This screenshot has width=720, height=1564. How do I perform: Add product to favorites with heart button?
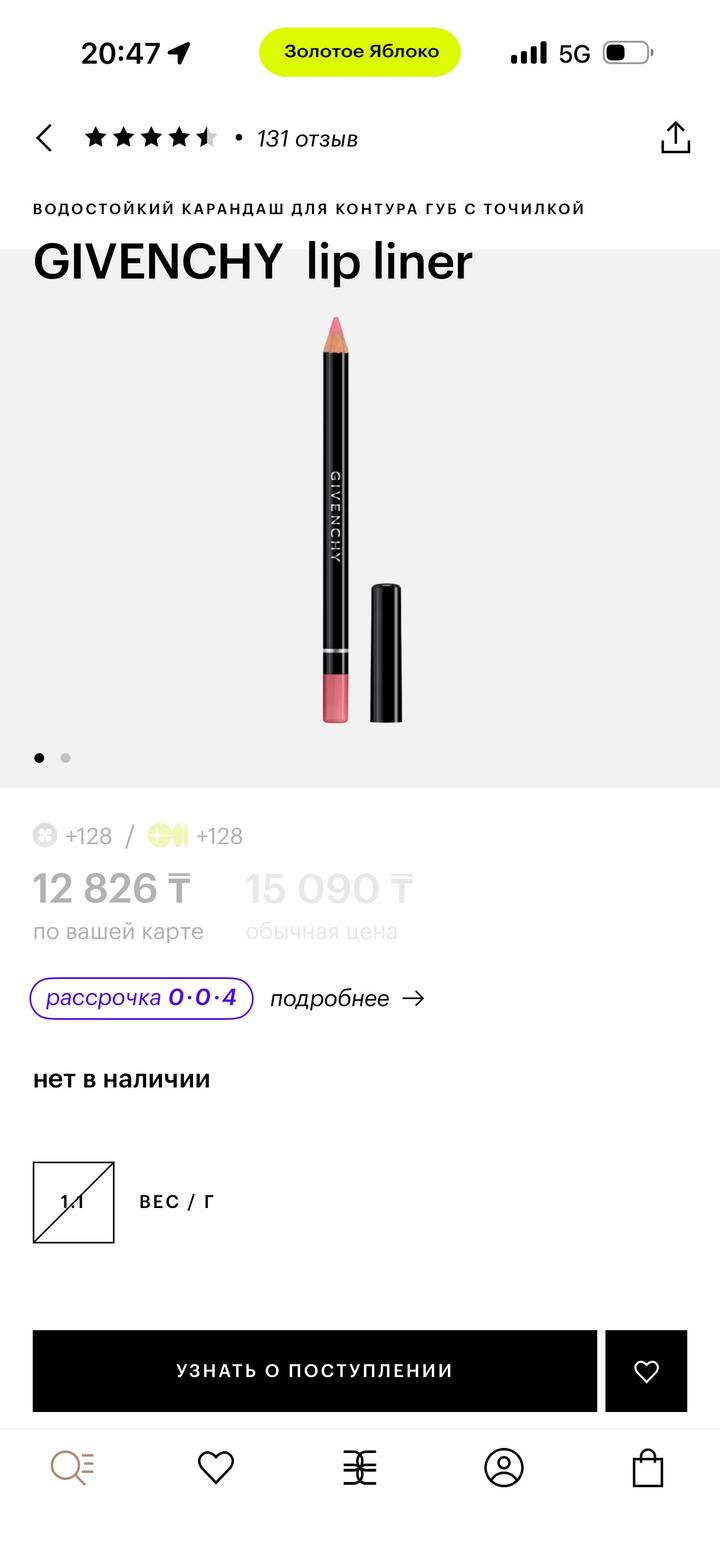646,1371
